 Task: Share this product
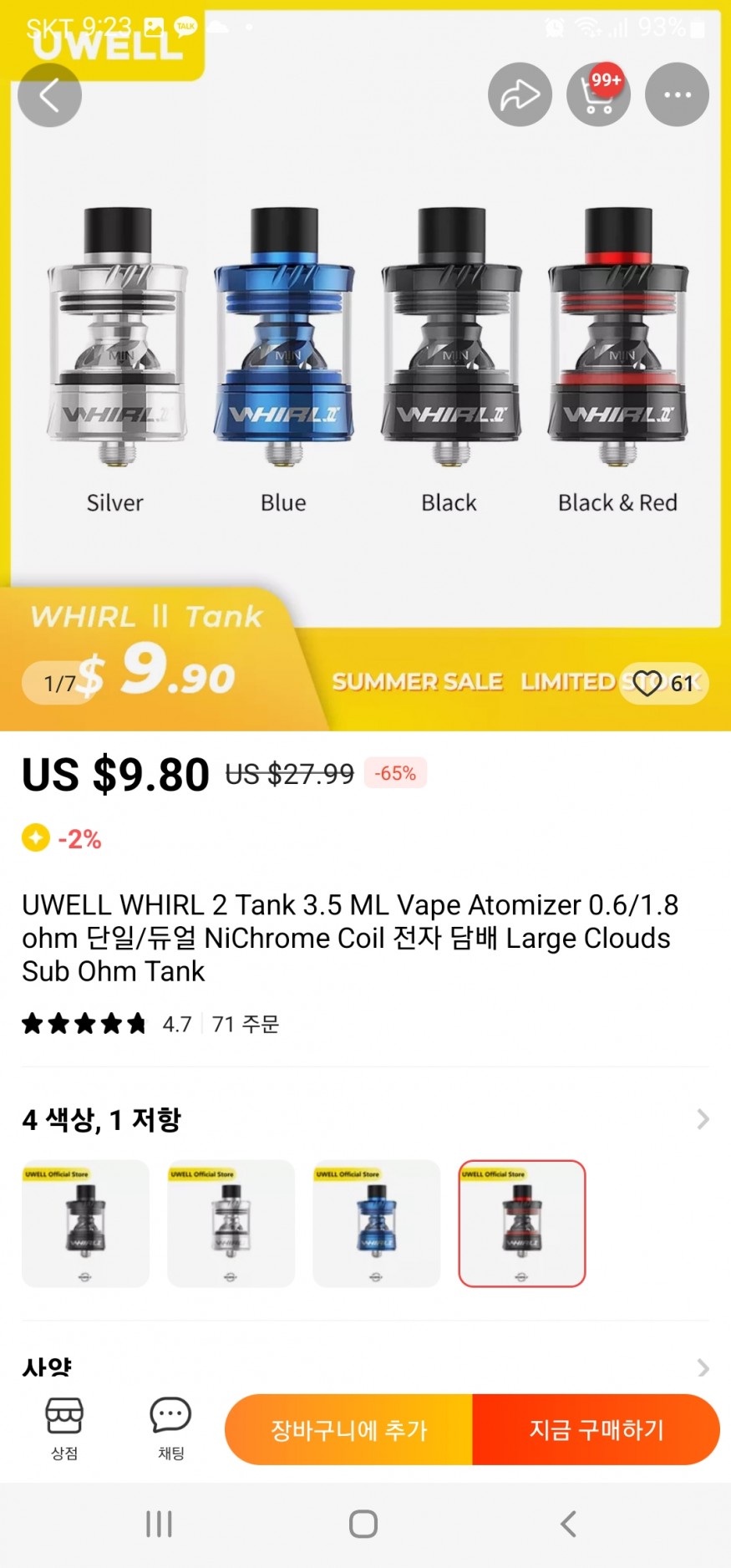[x=520, y=95]
